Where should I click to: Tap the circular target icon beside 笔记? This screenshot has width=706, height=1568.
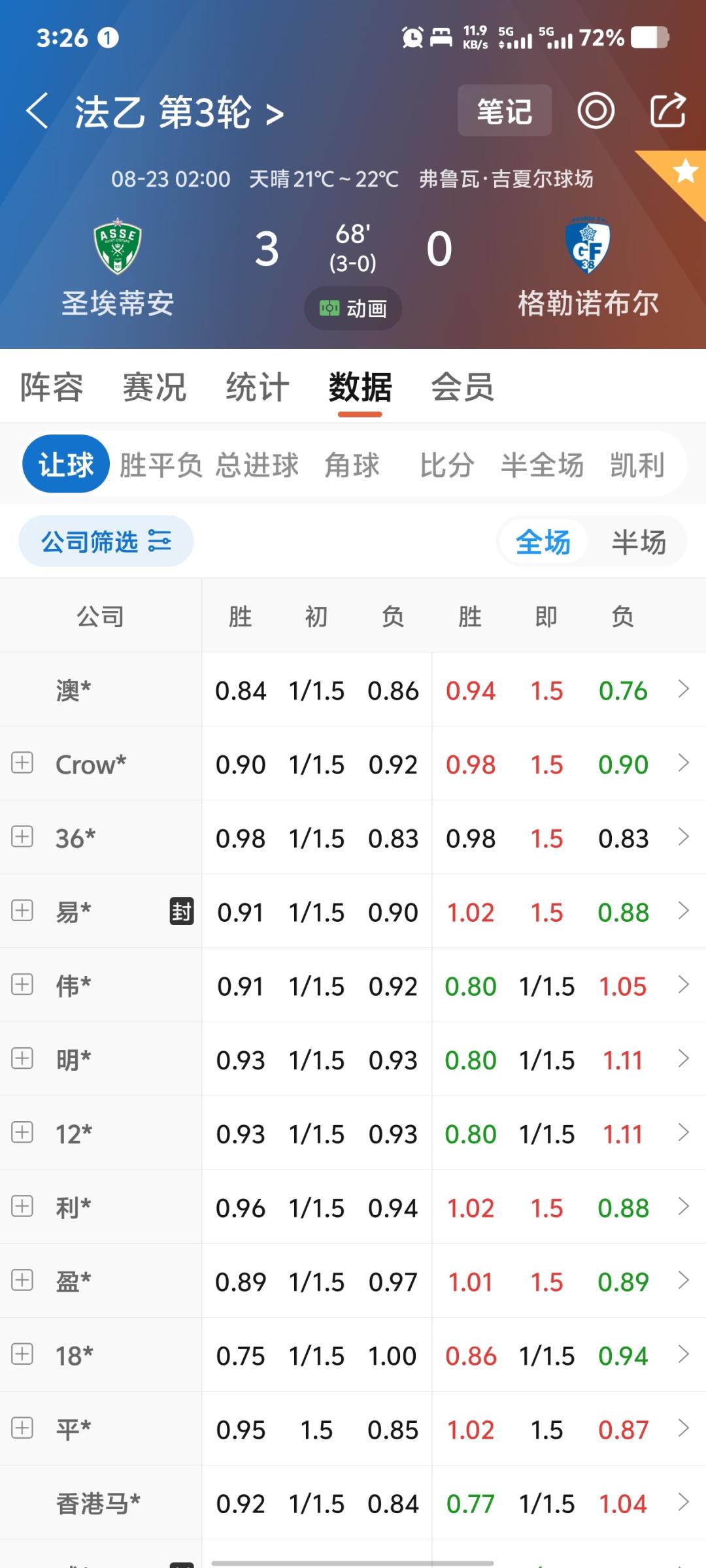(x=596, y=110)
